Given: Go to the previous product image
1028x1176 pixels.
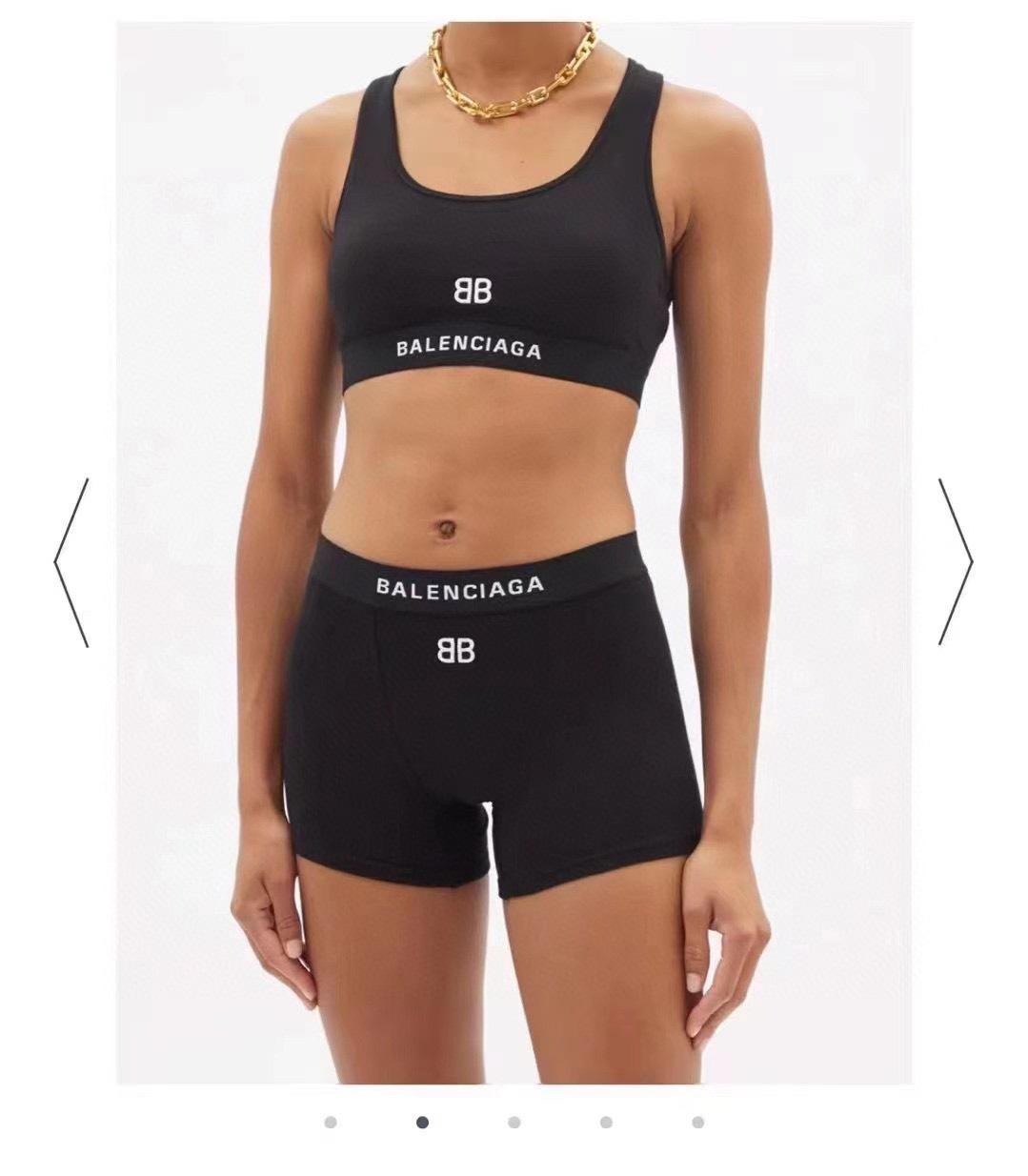Looking at the screenshot, I should pyautogui.click(x=71, y=562).
